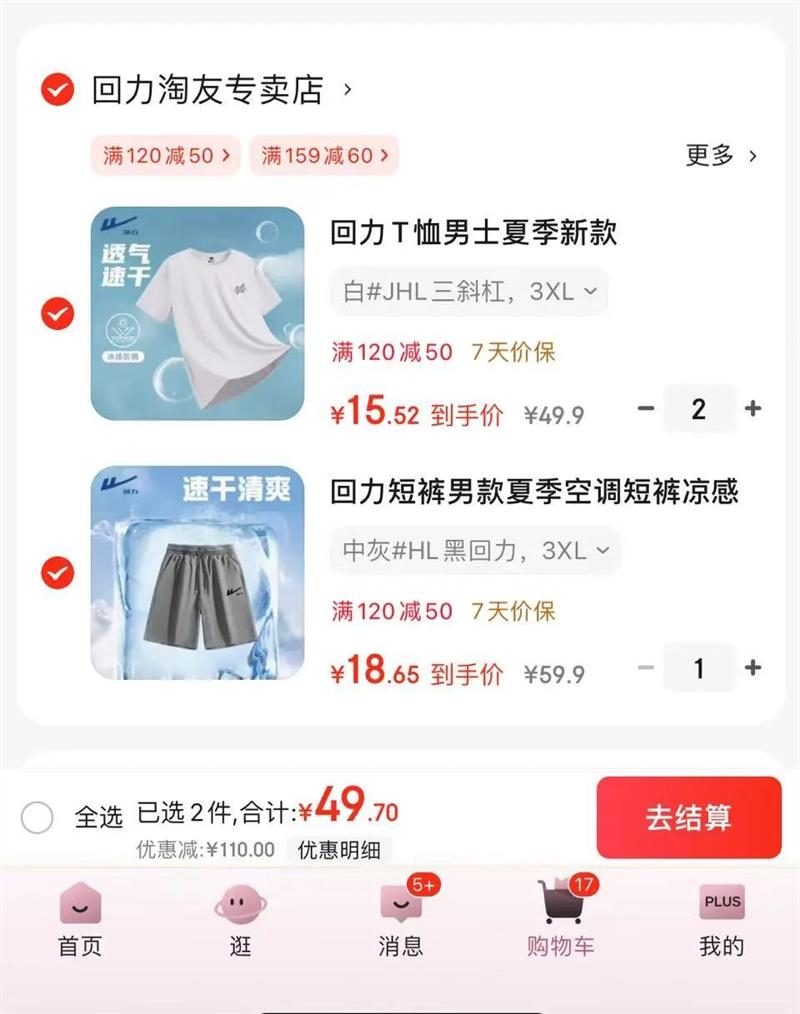View the 优惠明细 discount details

tap(339, 850)
